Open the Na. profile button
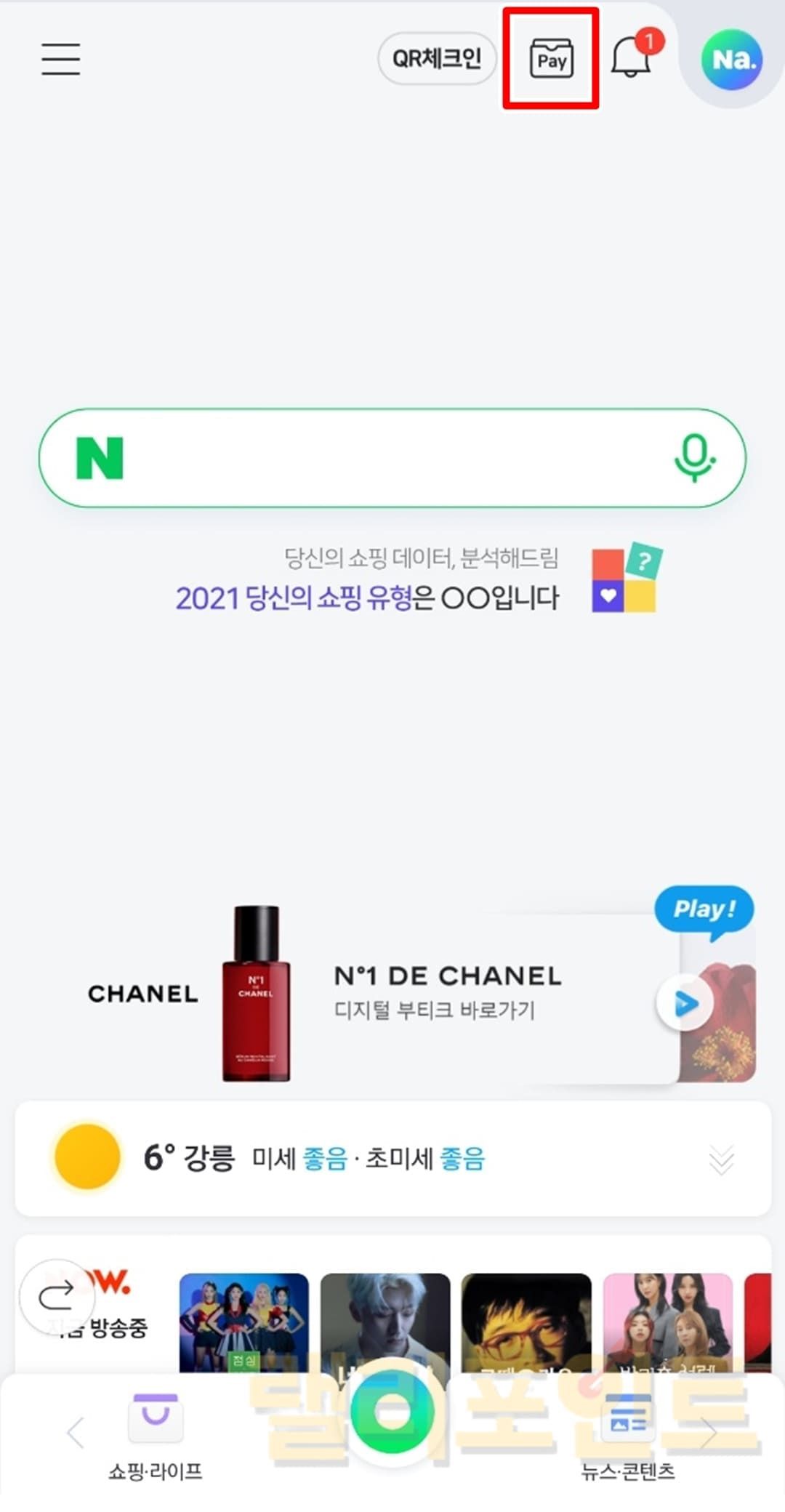Image resolution: width=785 pixels, height=1512 pixels. click(732, 60)
